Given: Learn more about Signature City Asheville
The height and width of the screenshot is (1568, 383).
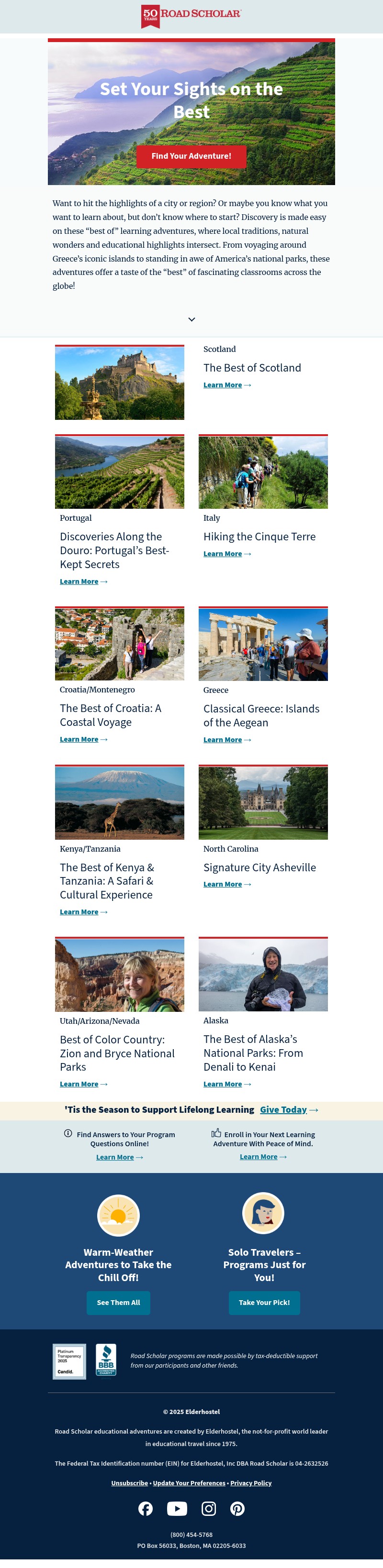Looking at the screenshot, I should tap(223, 885).
